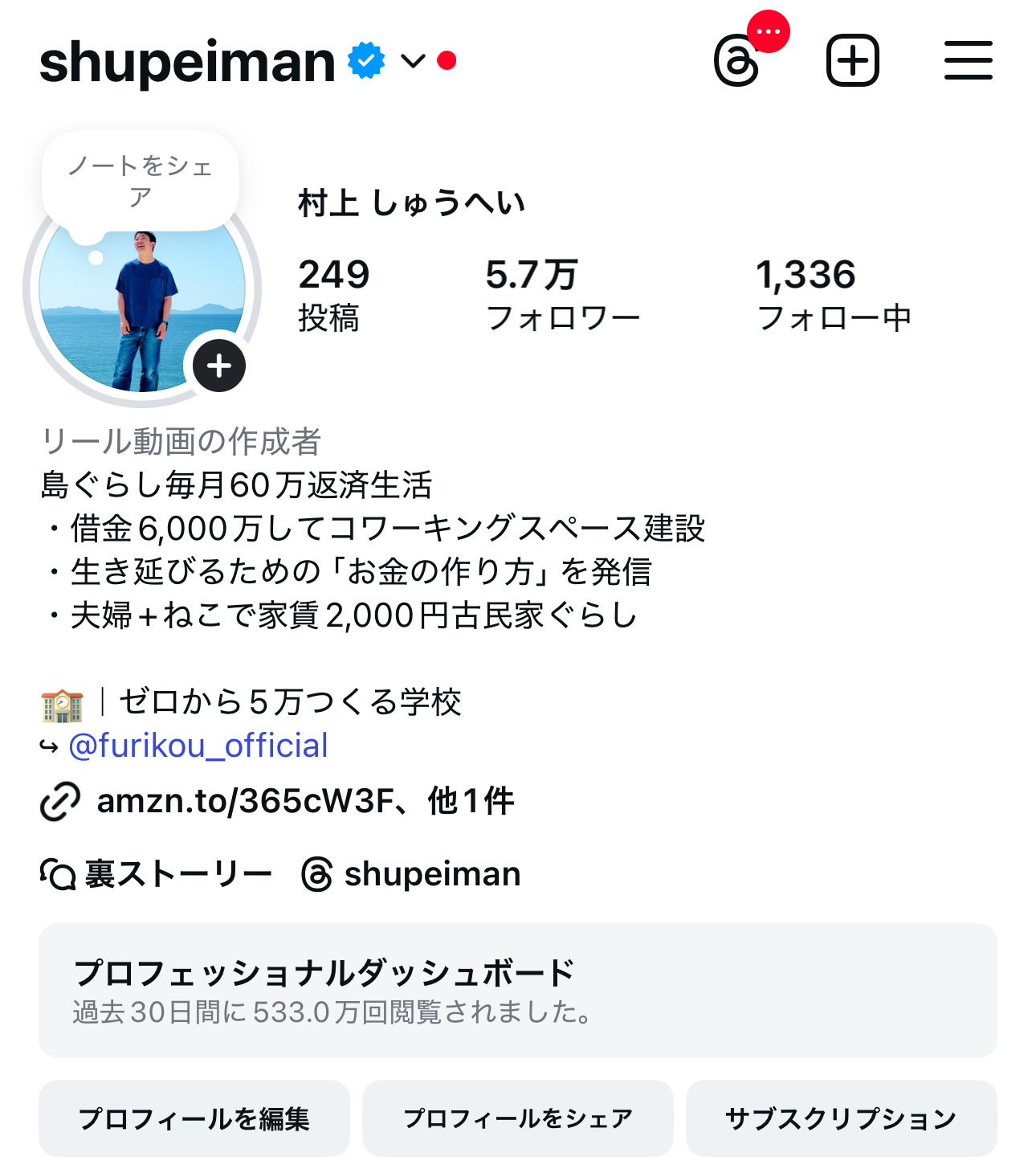Open the ノートをシェア note bubble
The height and width of the screenshot is (1165, 1036).
click(x=141, y=178)
